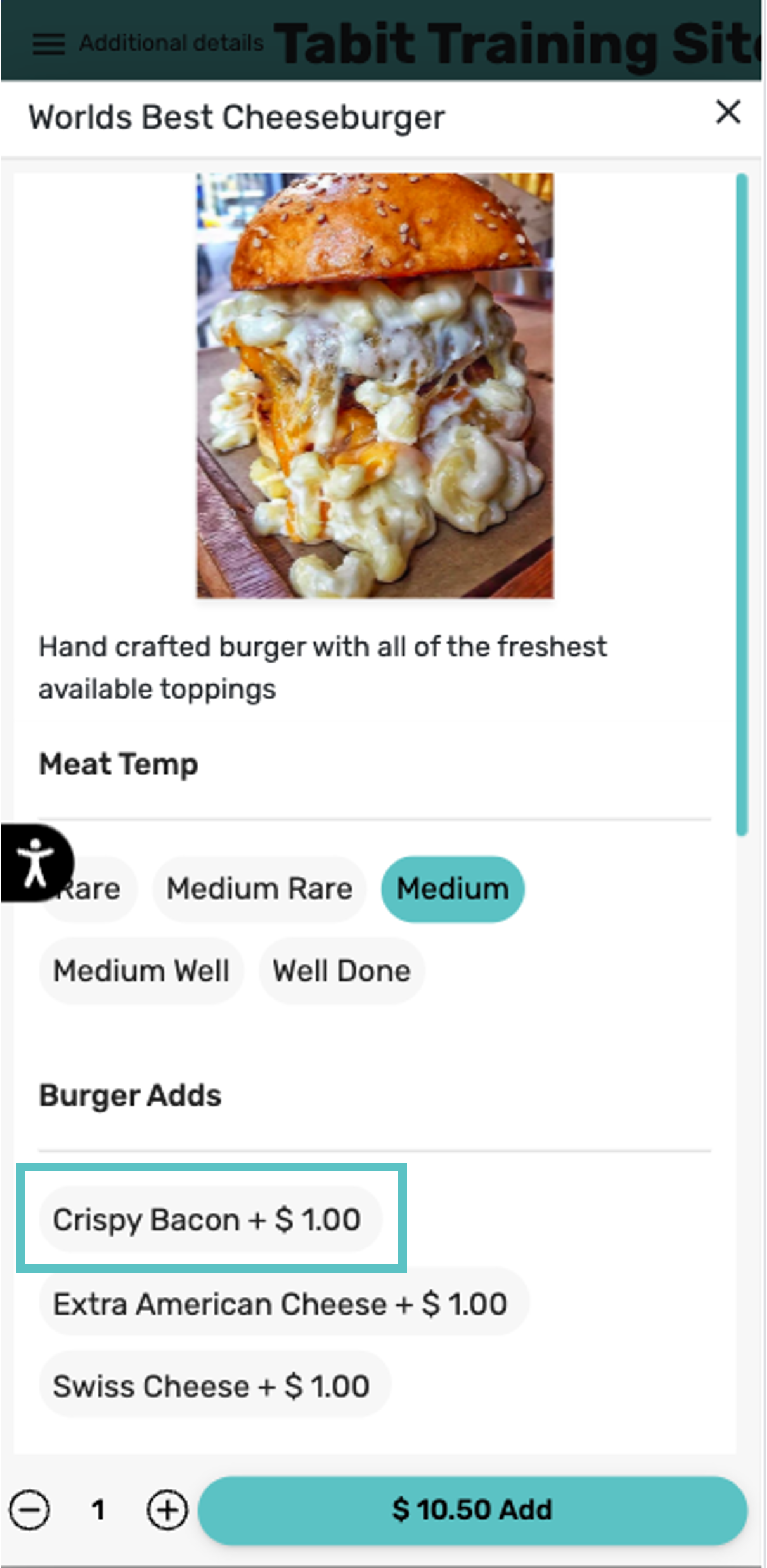
Task: Choose Medium Rare meat temp
Action: click(259, 889)
